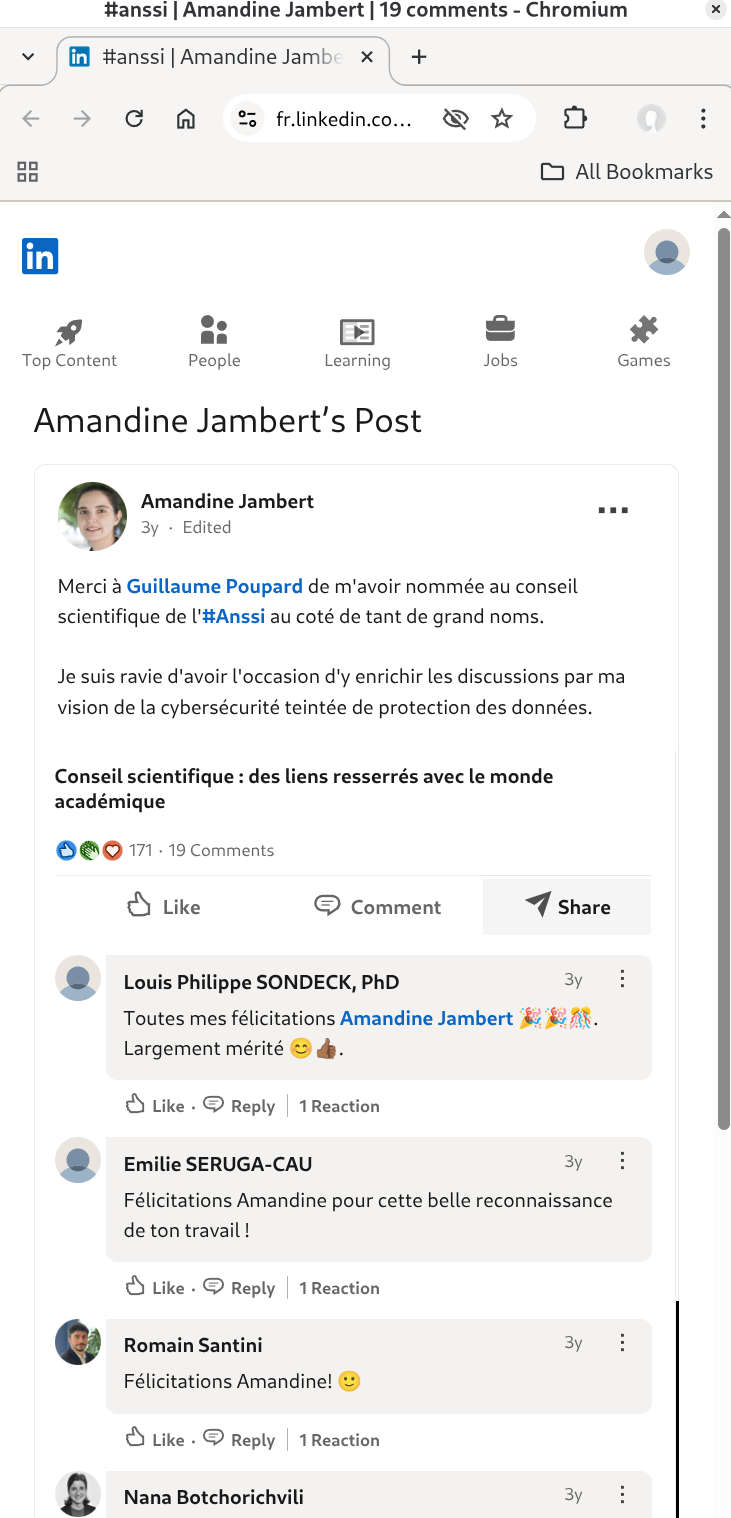The image size is (731, 1518).
Task: Open options menu on Amandine Jambert's post
Action: click(613, 510)
